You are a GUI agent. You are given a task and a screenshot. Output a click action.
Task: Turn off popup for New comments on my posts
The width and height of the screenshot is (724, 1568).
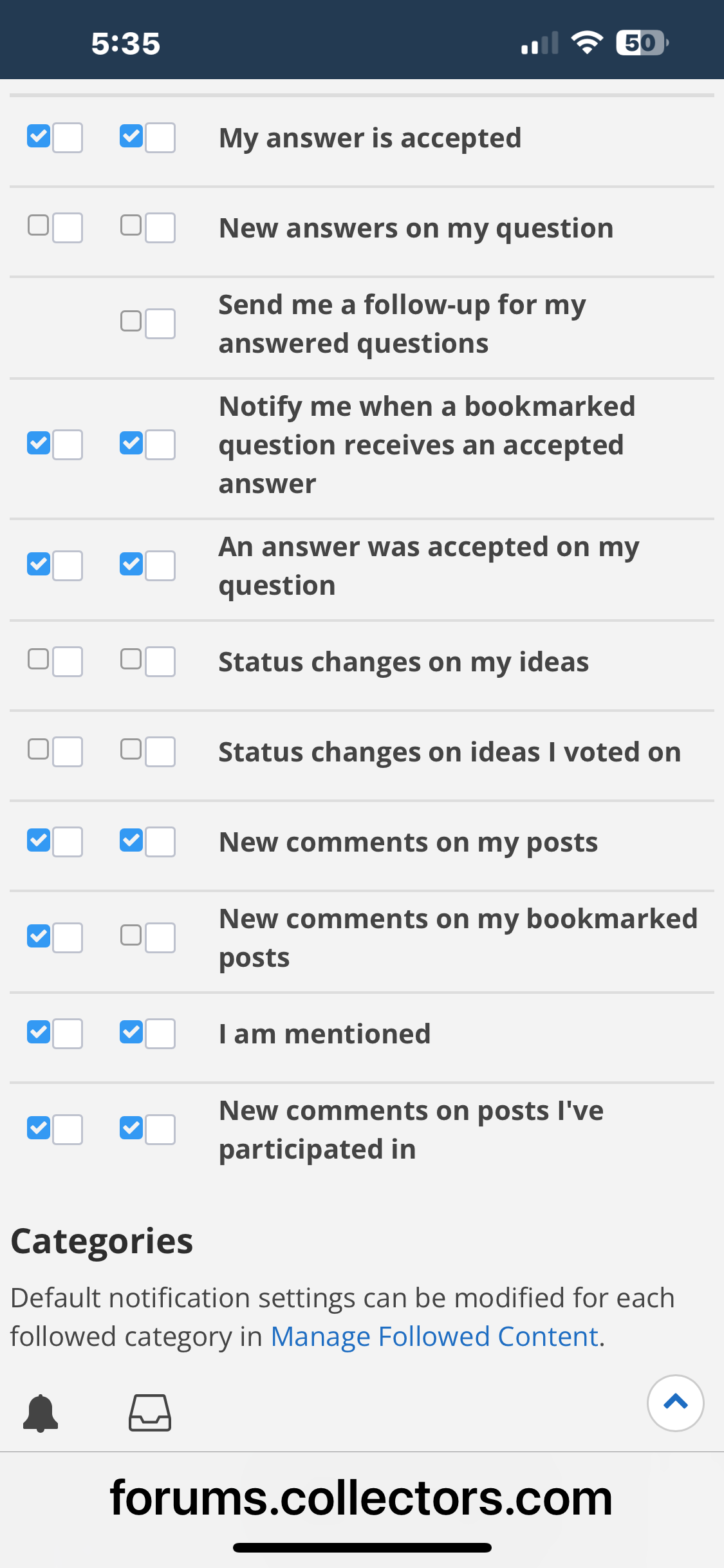[39, 841]
